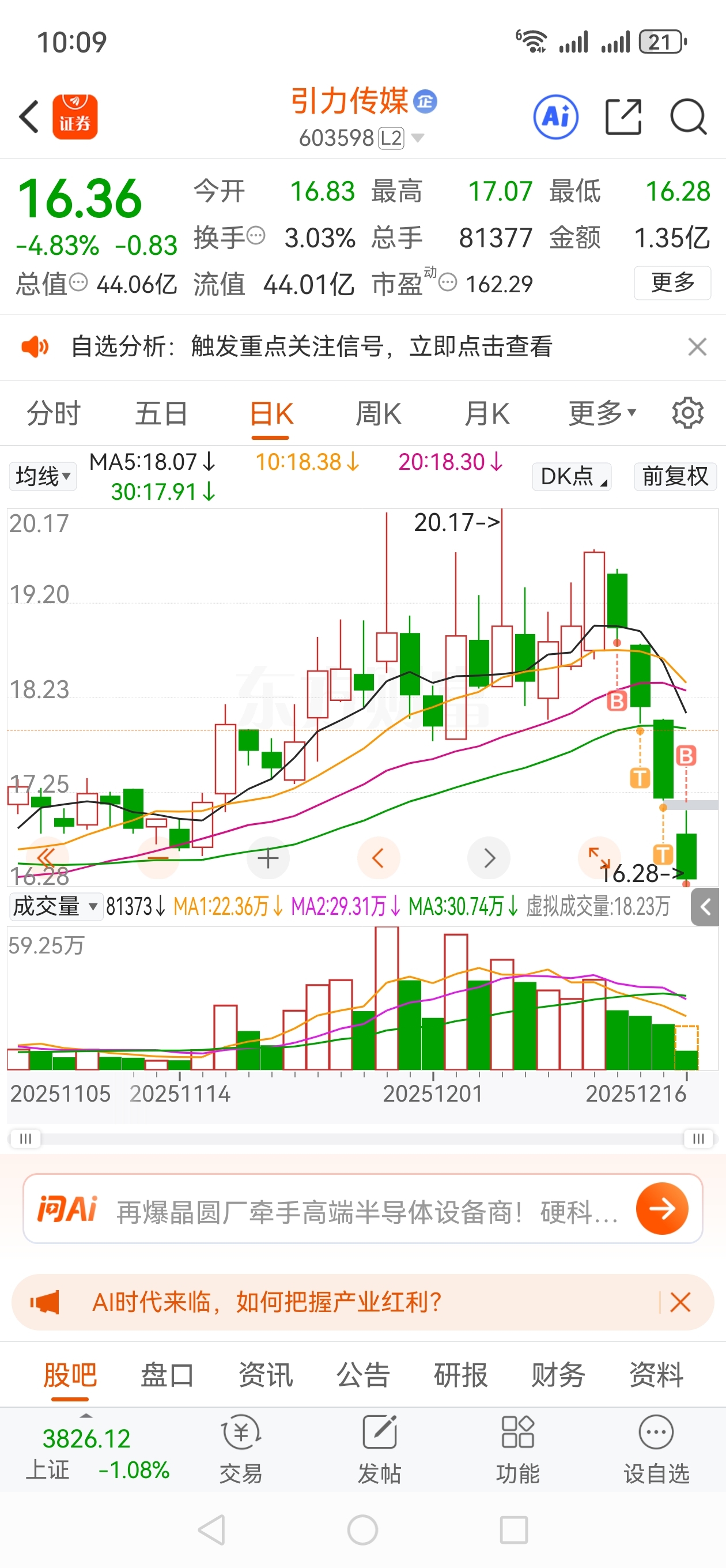Close the AI时代来临 banner

680,1302
